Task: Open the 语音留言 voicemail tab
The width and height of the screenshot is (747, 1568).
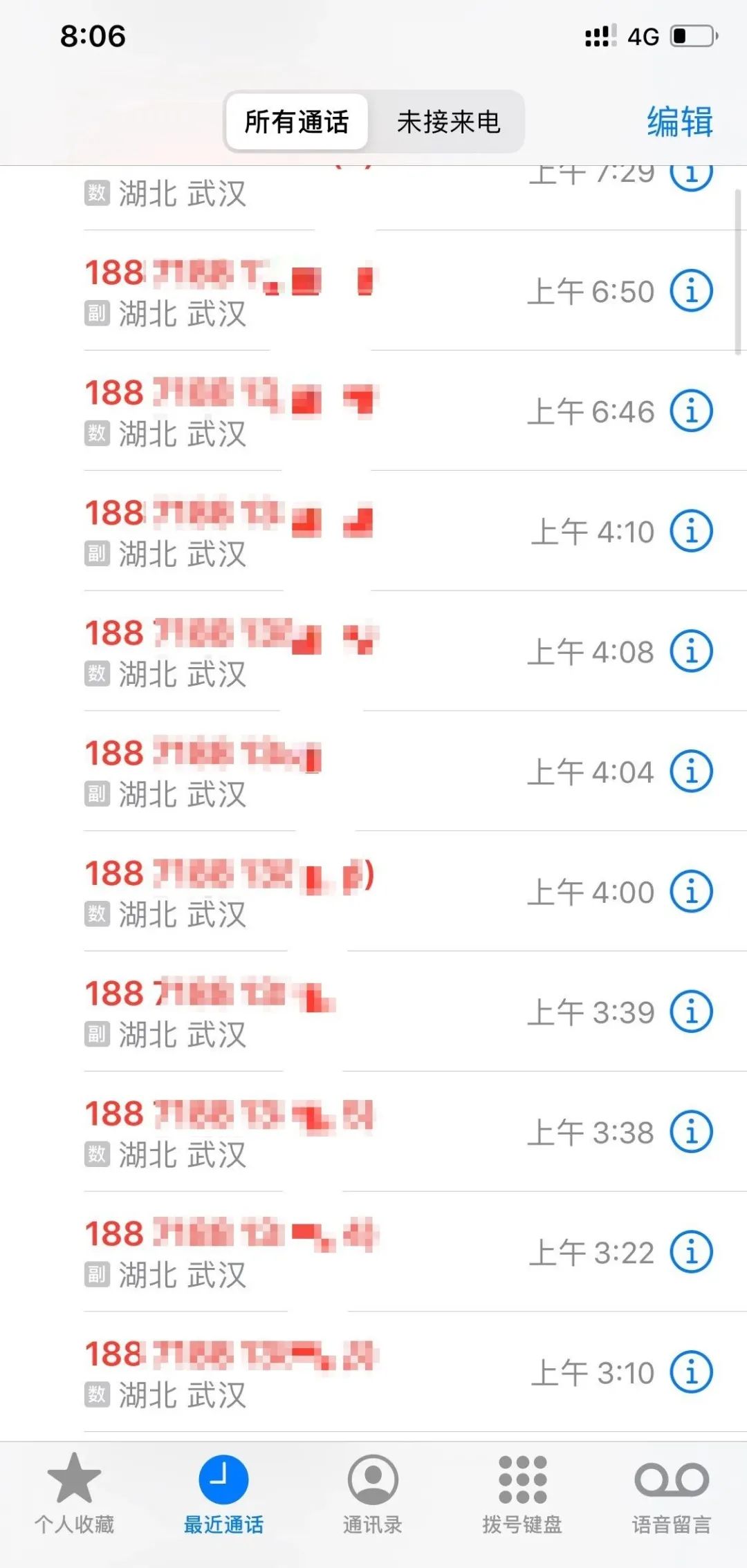Action: tap(671, 1493)
